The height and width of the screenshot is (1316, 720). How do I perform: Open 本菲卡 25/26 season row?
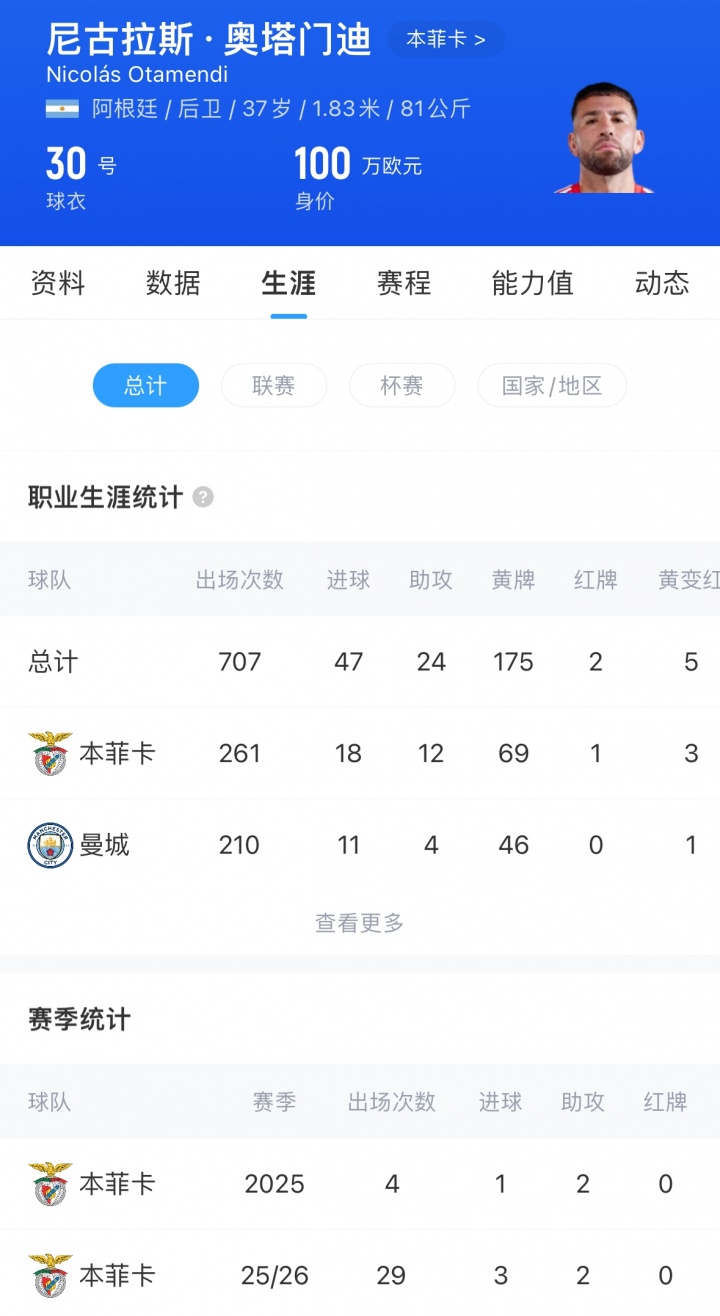click(360, 1275)
